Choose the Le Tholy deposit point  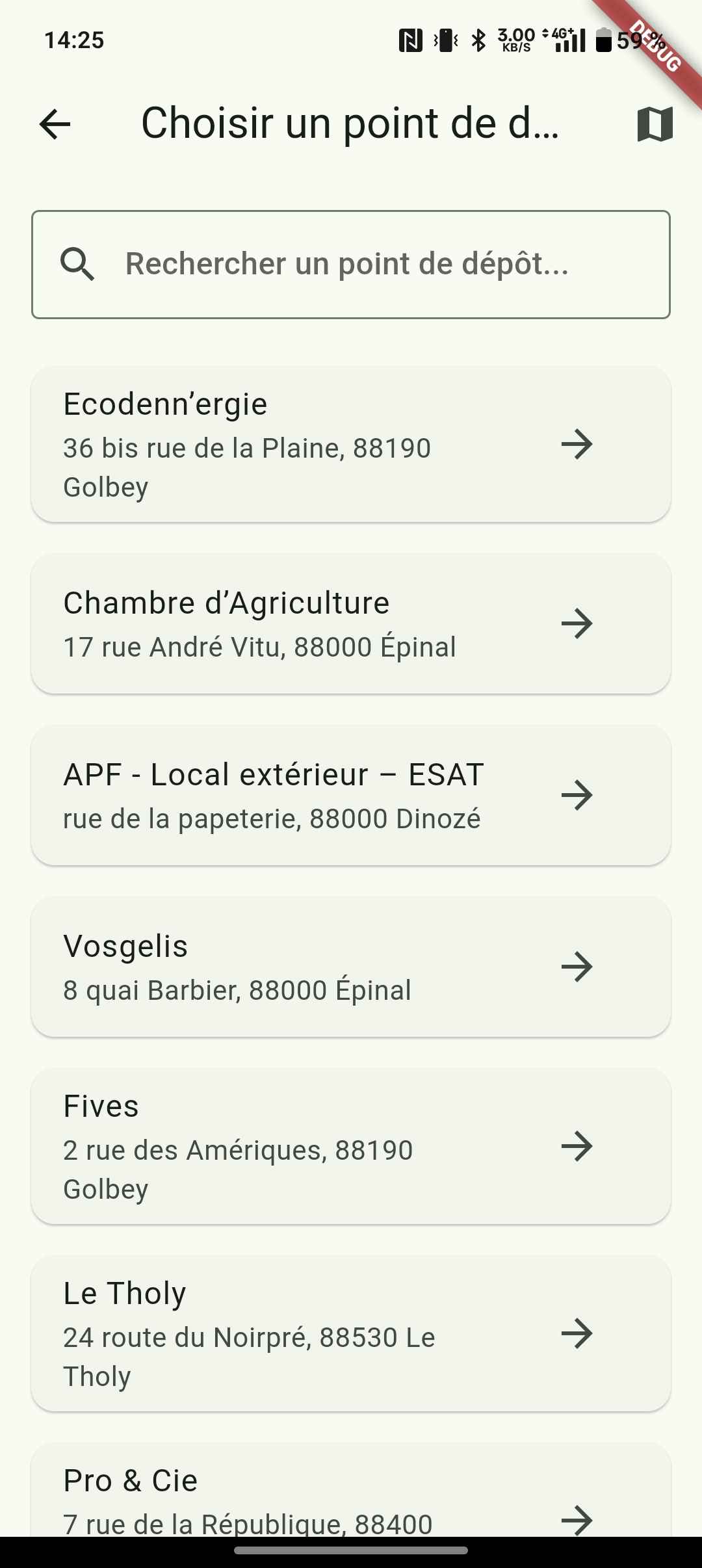(x=351, y=1334)
